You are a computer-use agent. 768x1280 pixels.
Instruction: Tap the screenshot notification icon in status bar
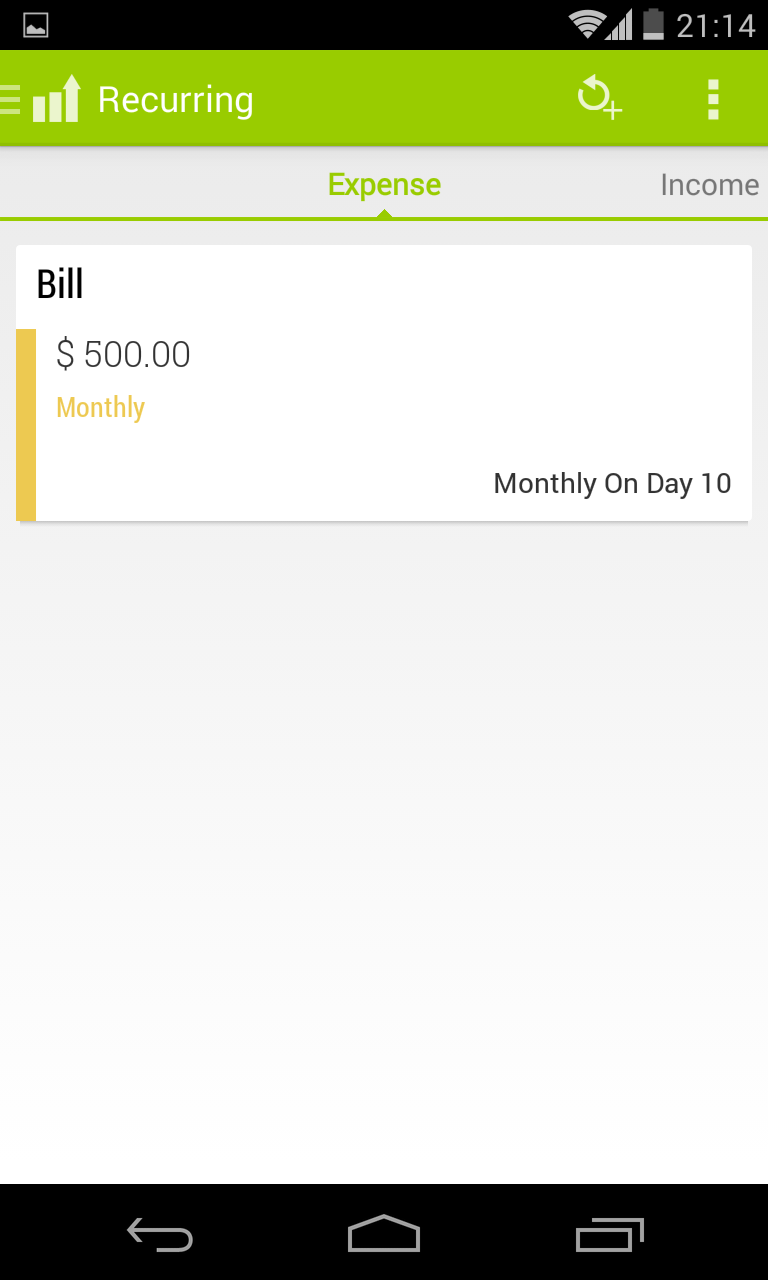tap(36, 24)
